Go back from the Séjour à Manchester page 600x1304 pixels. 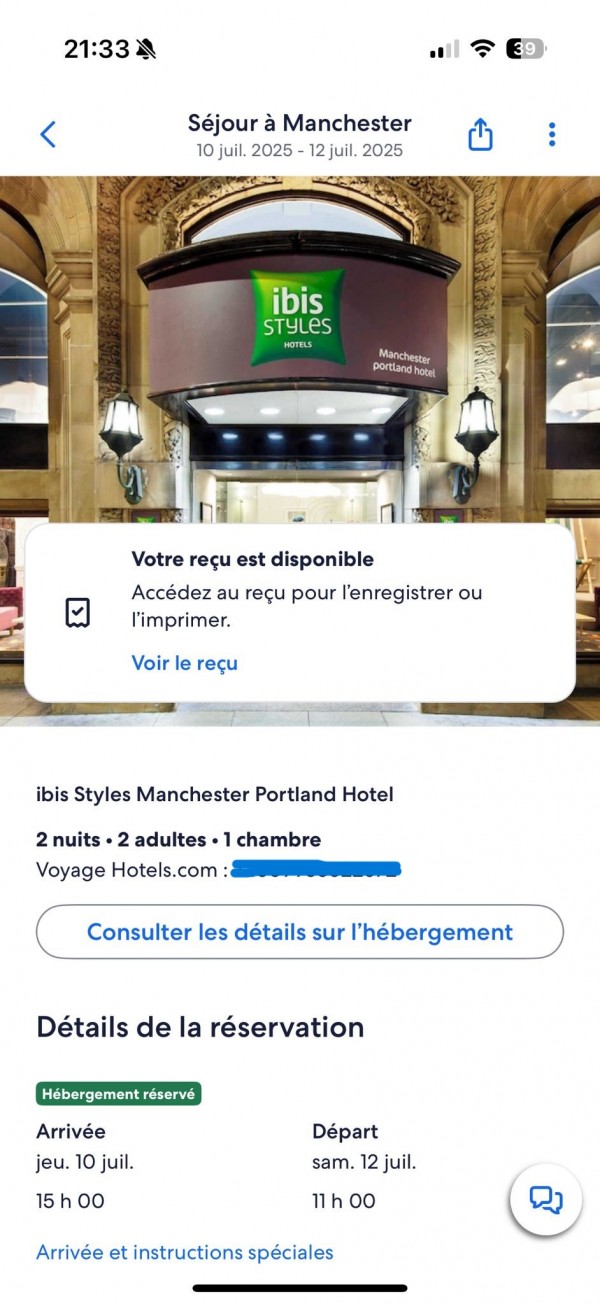[x=48, y=134]
